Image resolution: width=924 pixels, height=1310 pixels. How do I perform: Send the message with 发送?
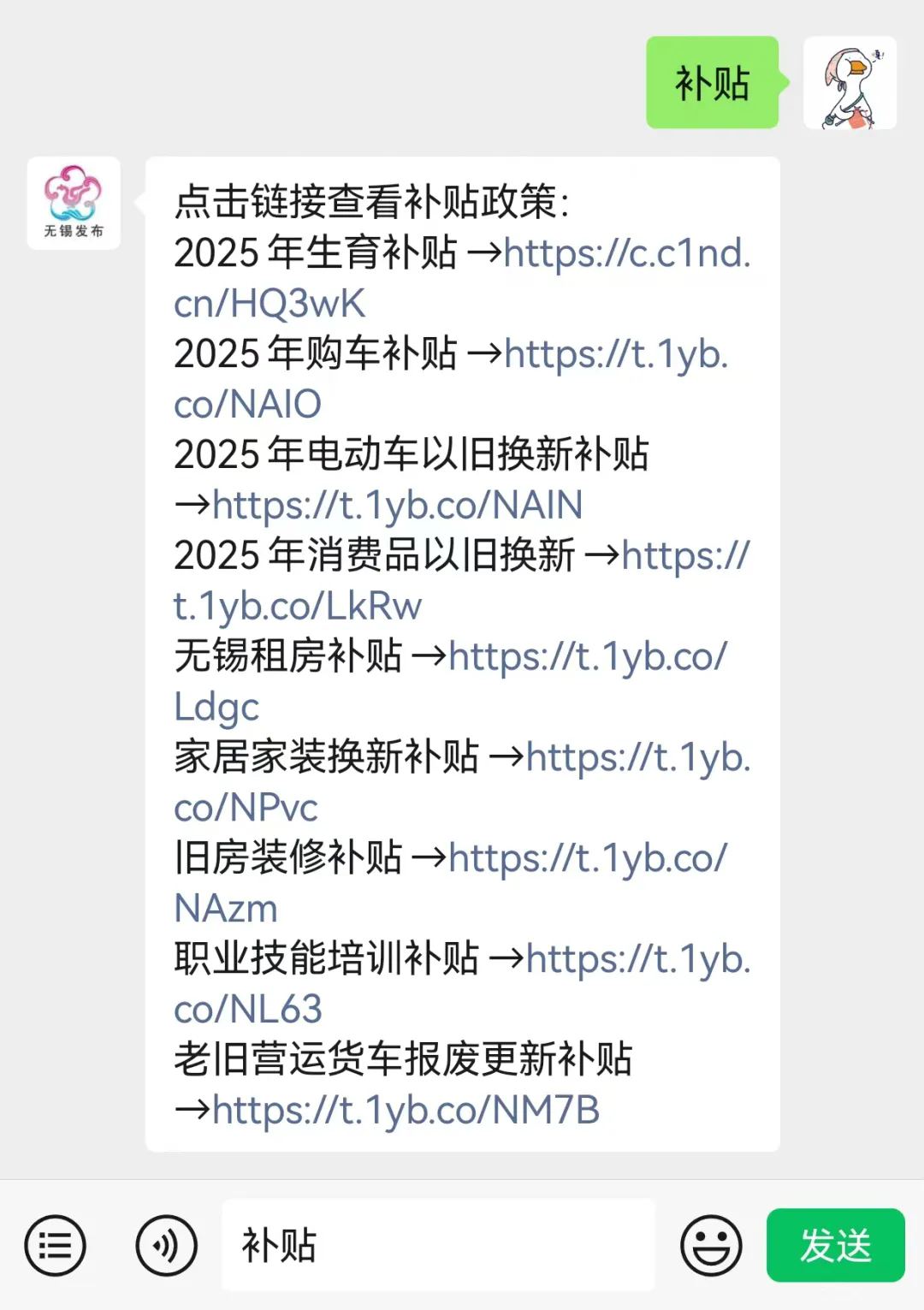[x=835, y=1245]
